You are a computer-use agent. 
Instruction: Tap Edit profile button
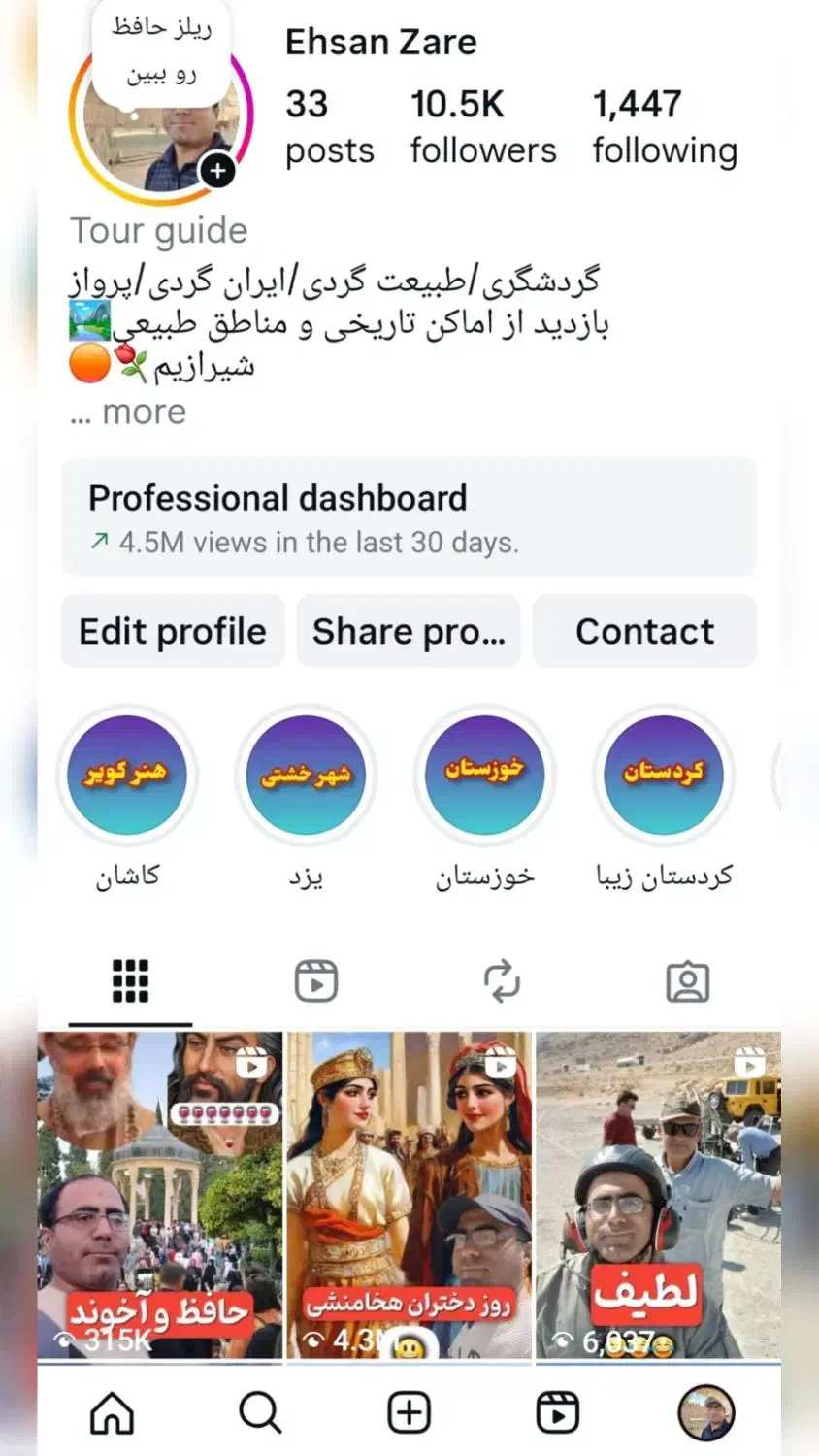coord(173,632)
